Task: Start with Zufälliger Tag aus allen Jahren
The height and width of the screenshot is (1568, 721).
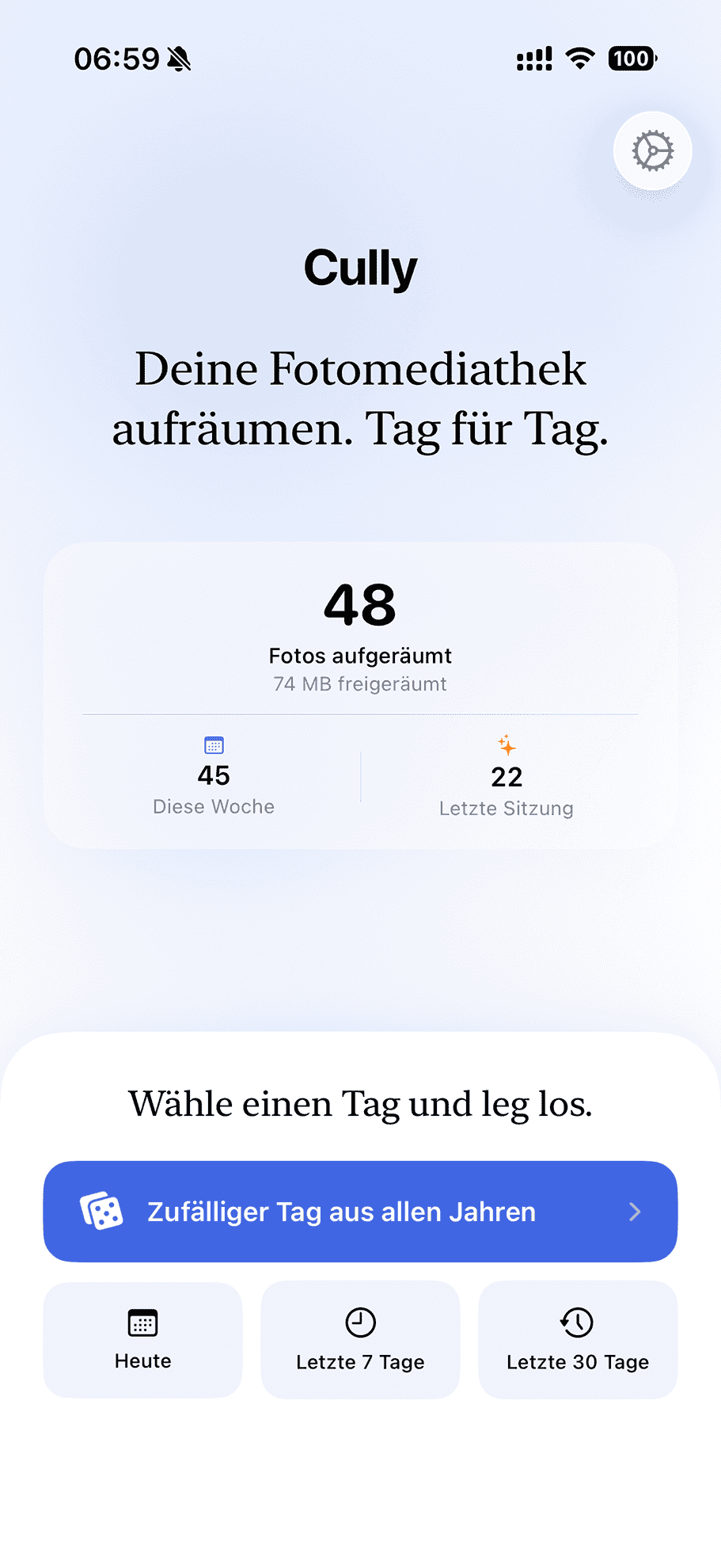Action: [360, 1212]
